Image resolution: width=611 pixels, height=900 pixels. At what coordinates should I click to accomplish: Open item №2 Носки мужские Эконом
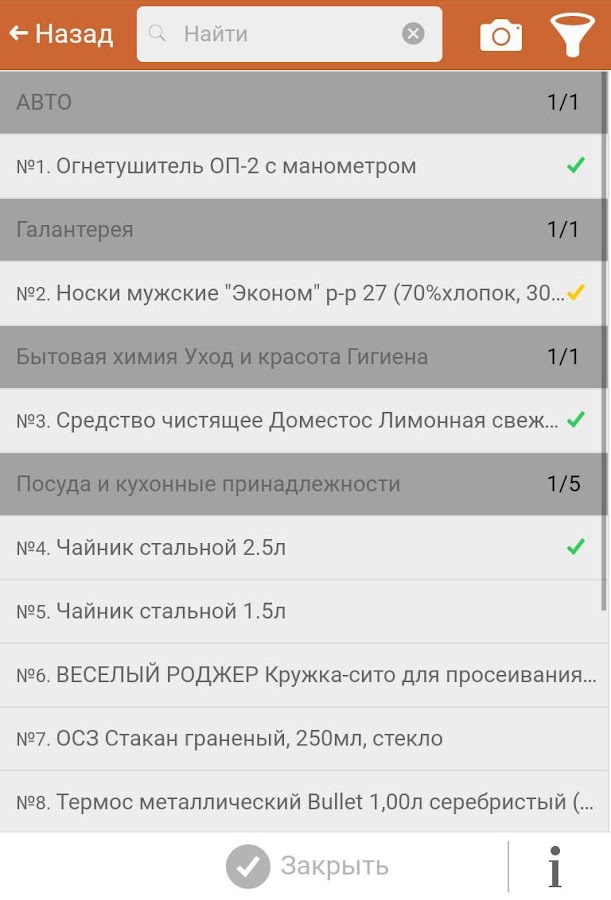click(x=300, y=293)
